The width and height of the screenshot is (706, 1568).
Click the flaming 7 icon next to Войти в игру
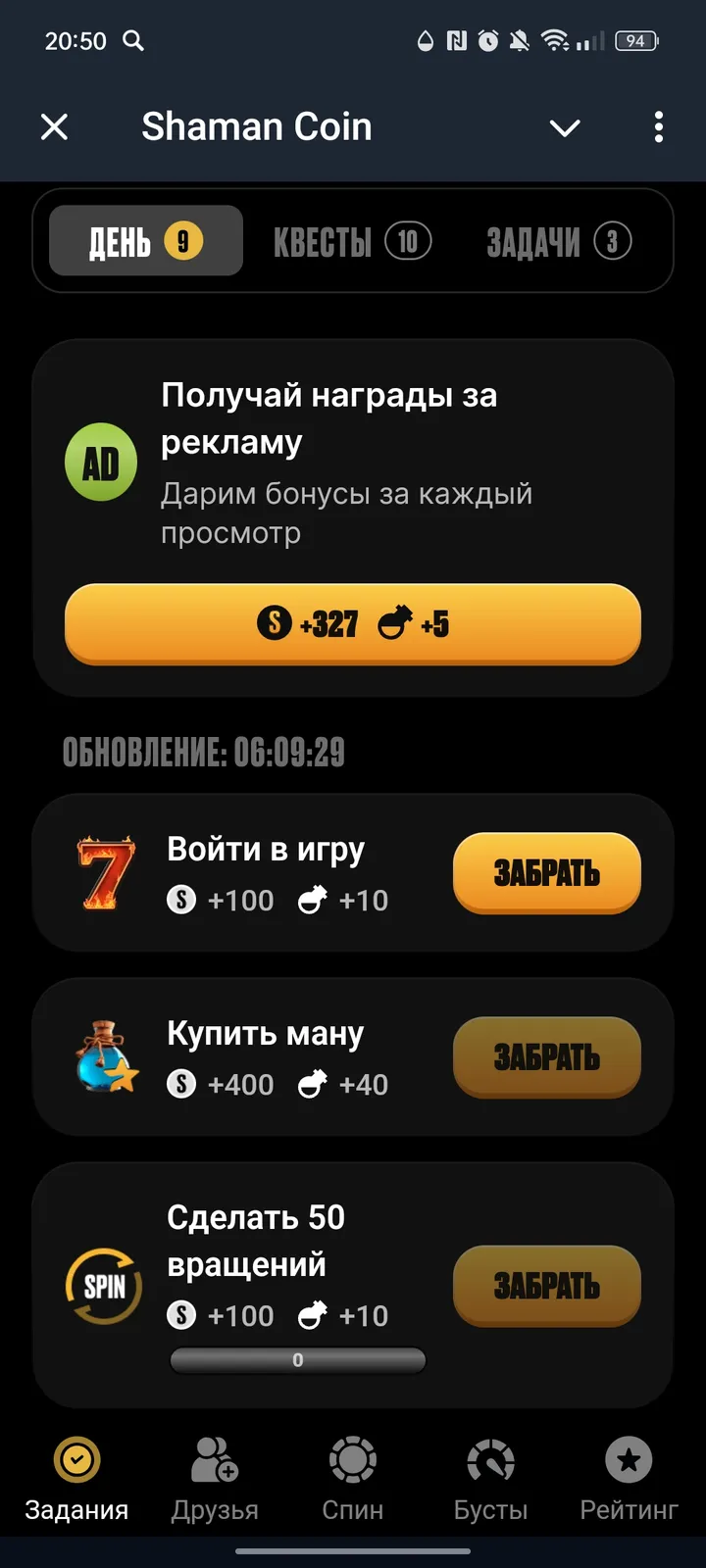tap(104, 872)
